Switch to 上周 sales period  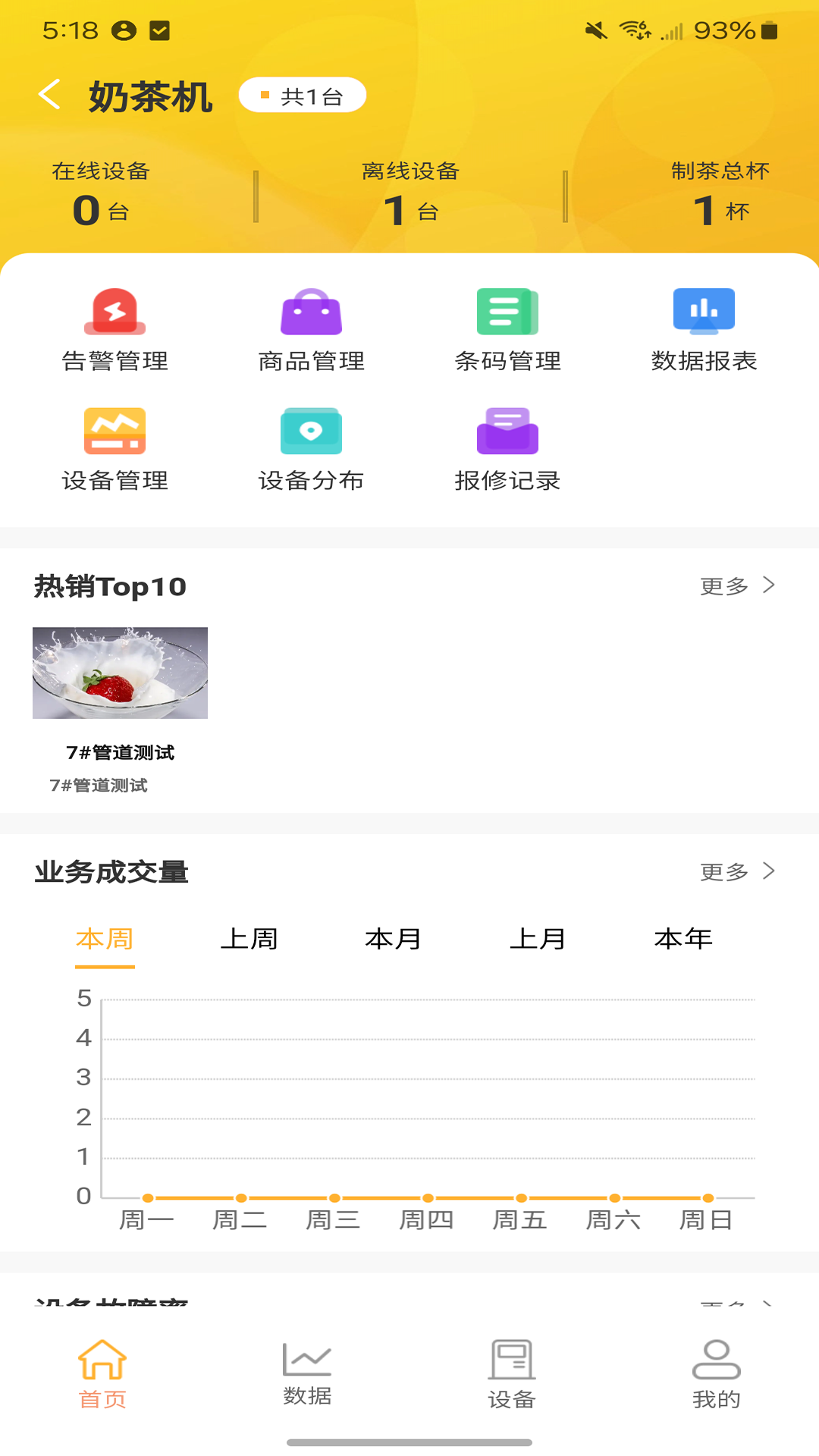point(251,938)
